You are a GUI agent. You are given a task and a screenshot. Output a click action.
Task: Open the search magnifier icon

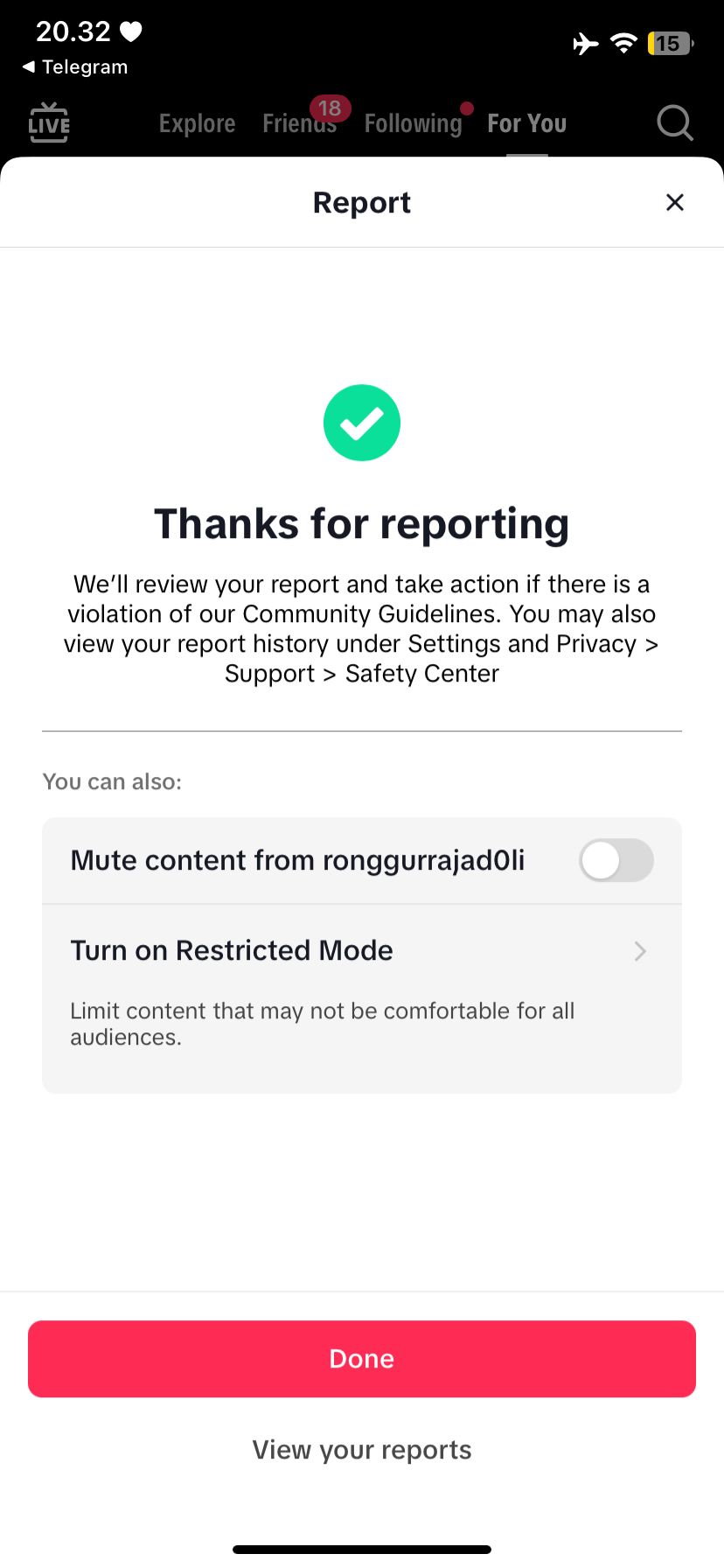tap(675, 123)
